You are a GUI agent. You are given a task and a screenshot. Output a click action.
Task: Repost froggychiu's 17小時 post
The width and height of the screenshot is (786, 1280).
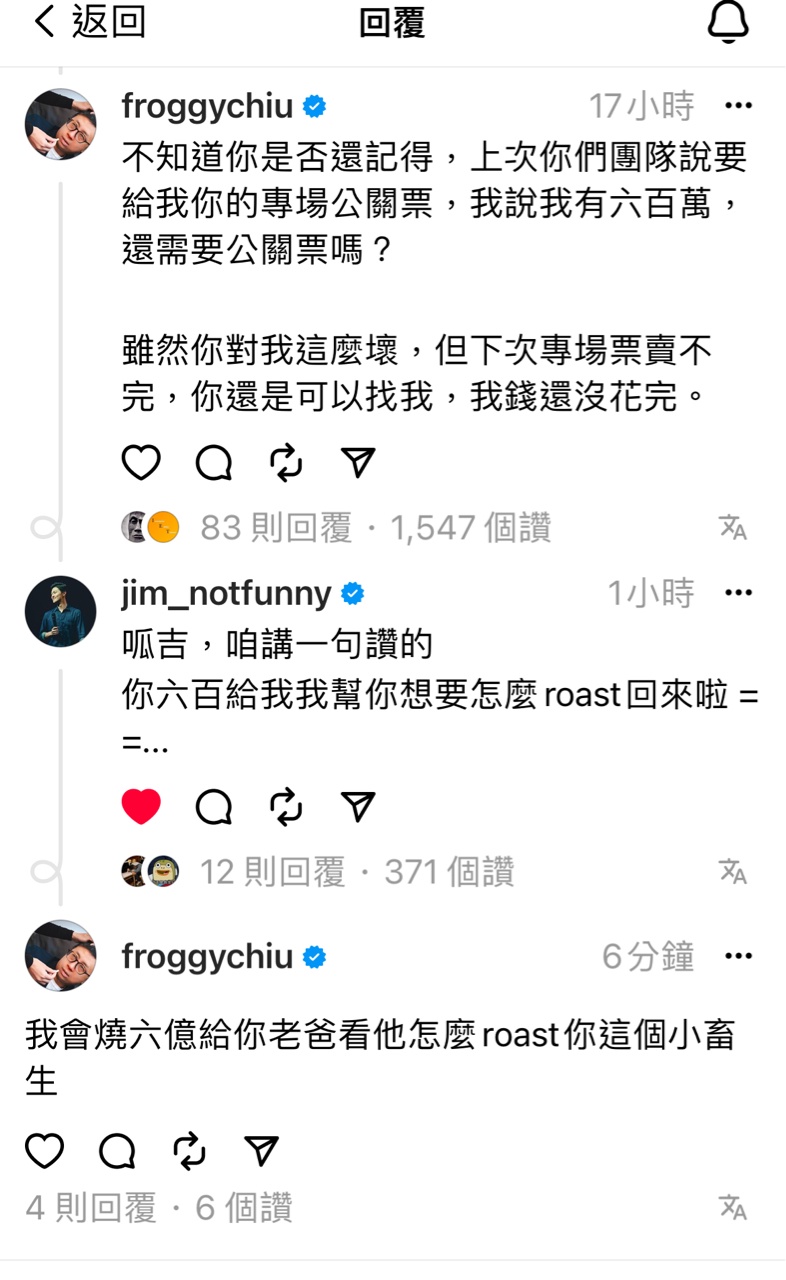pos(286,462)
